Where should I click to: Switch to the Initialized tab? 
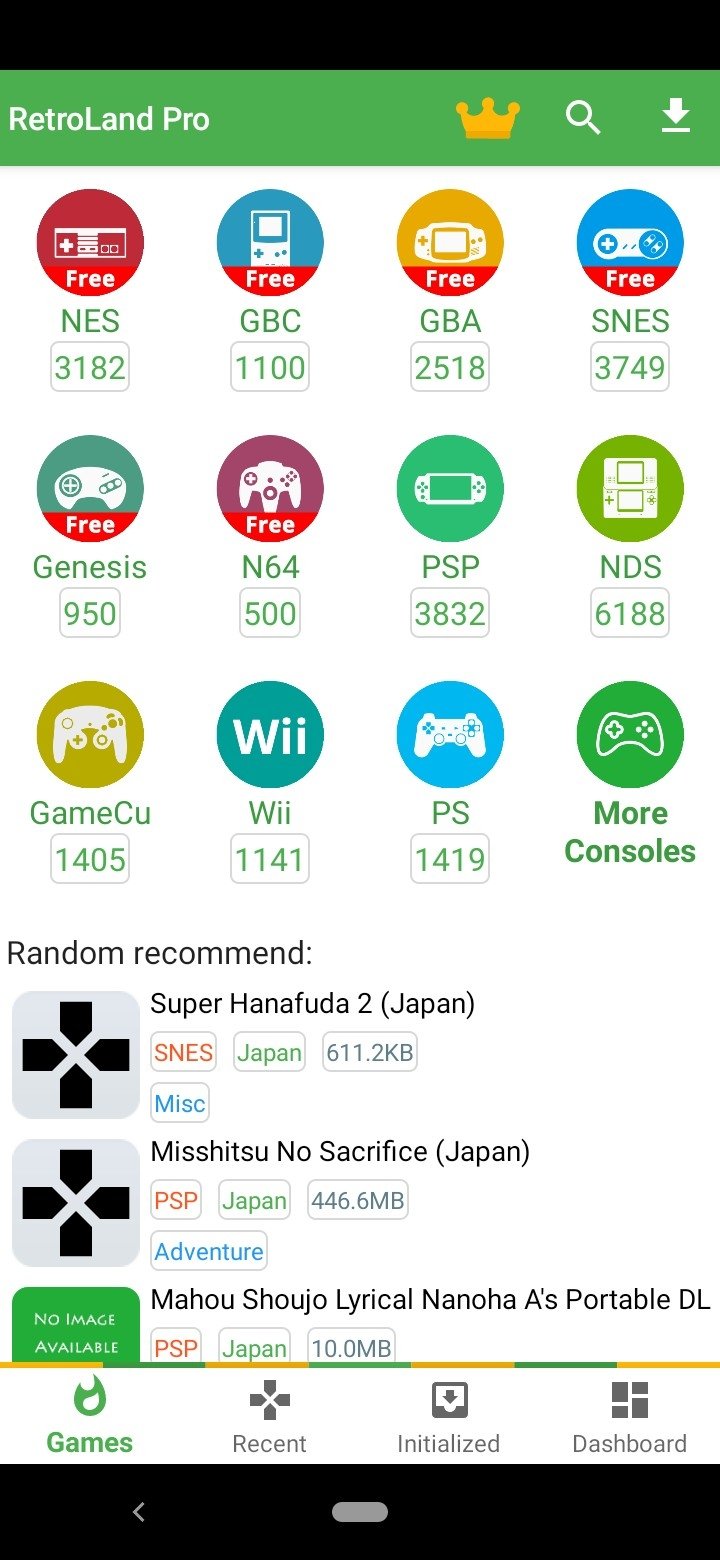(449, 1417)
